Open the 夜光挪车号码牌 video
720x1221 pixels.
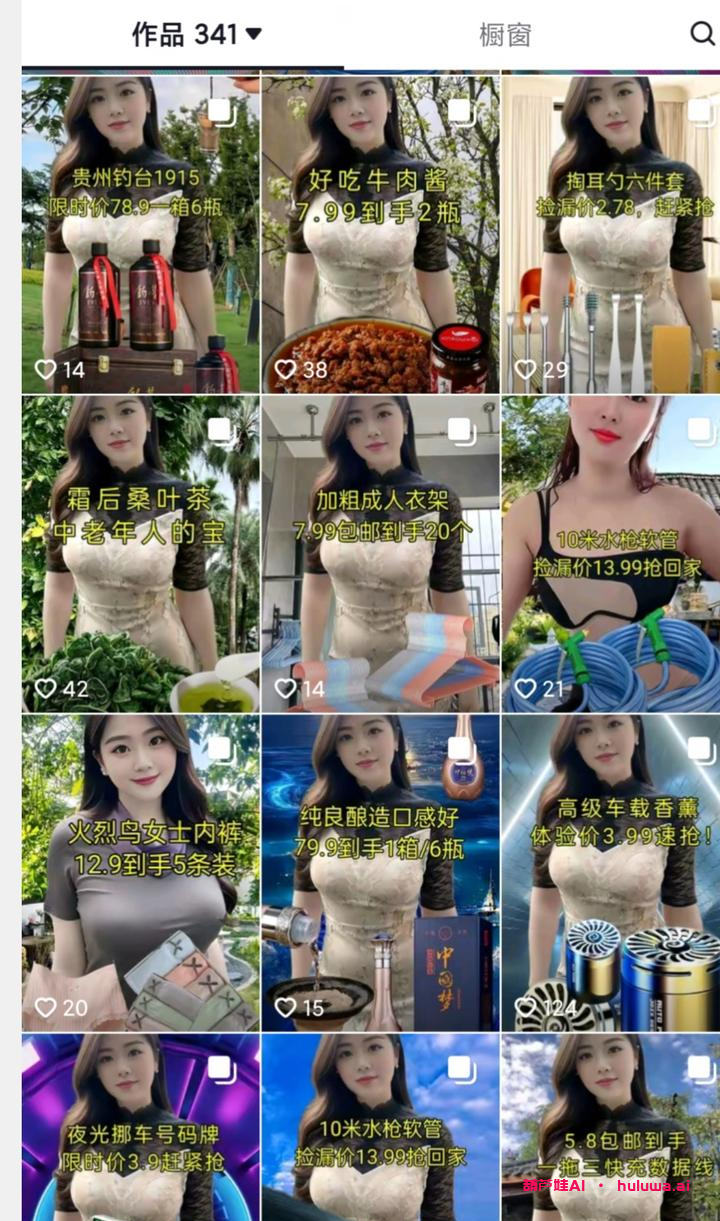pos(141,1128)
